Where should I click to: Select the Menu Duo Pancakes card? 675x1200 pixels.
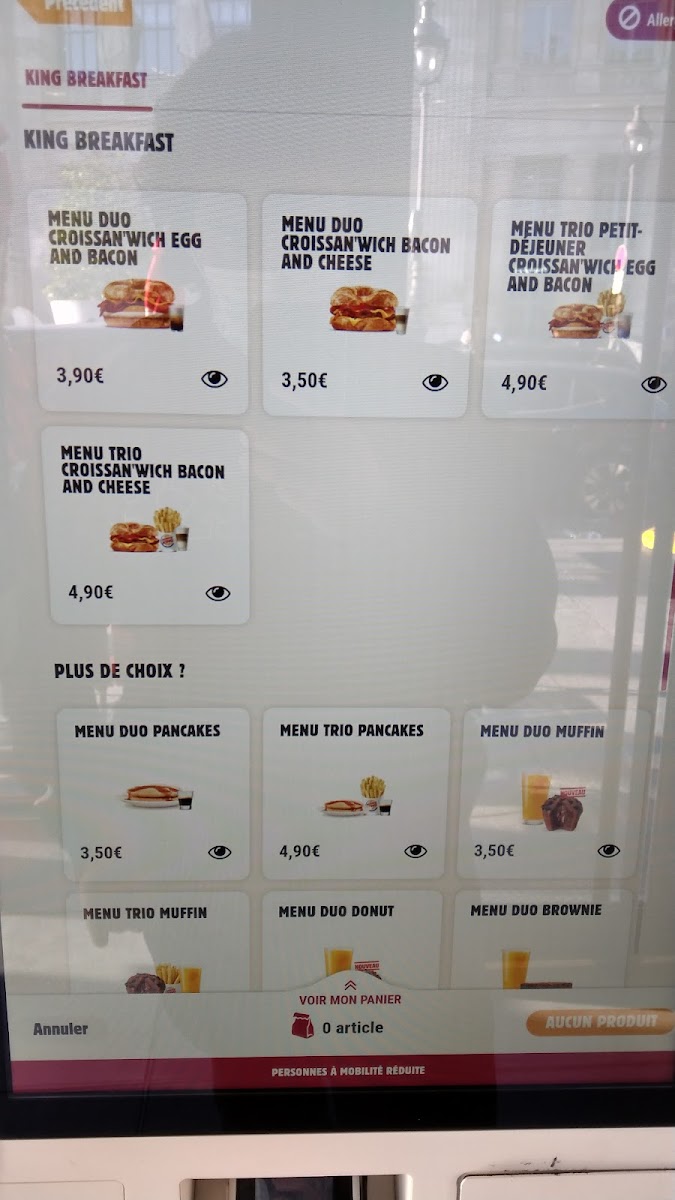coord(153,795)
